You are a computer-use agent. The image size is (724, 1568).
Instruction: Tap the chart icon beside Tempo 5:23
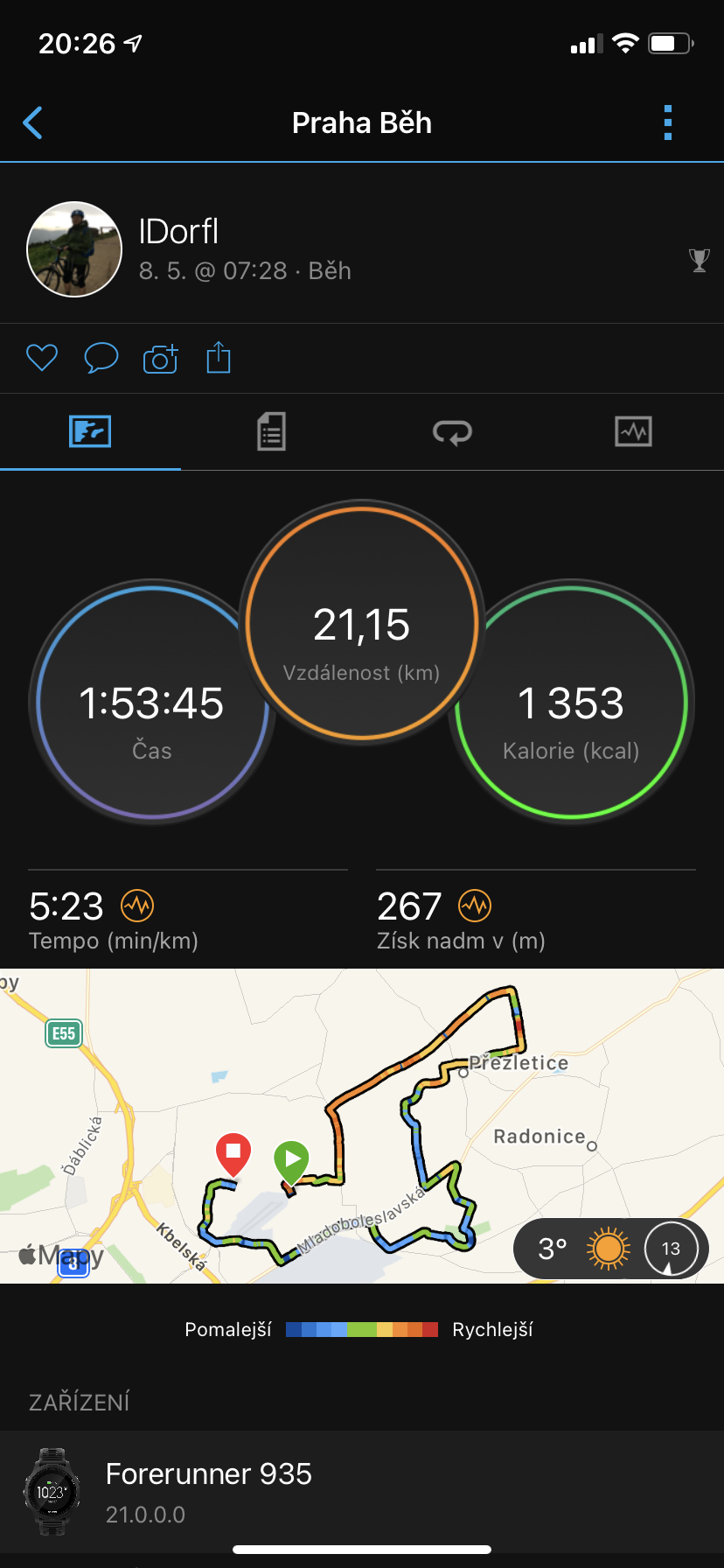137,906
